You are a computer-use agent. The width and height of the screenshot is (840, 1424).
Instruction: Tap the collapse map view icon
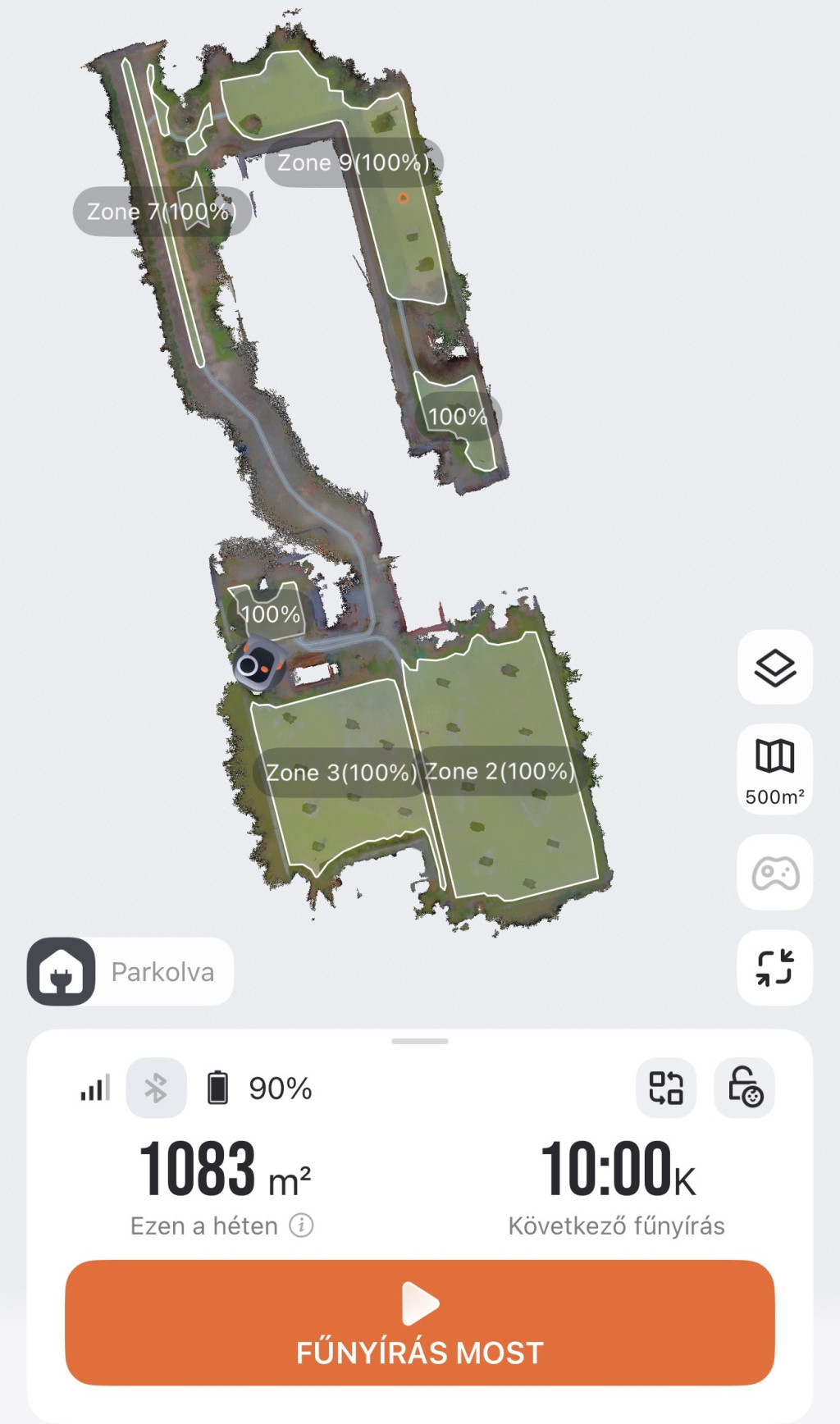pyautogui.click(x=775, y=967)
